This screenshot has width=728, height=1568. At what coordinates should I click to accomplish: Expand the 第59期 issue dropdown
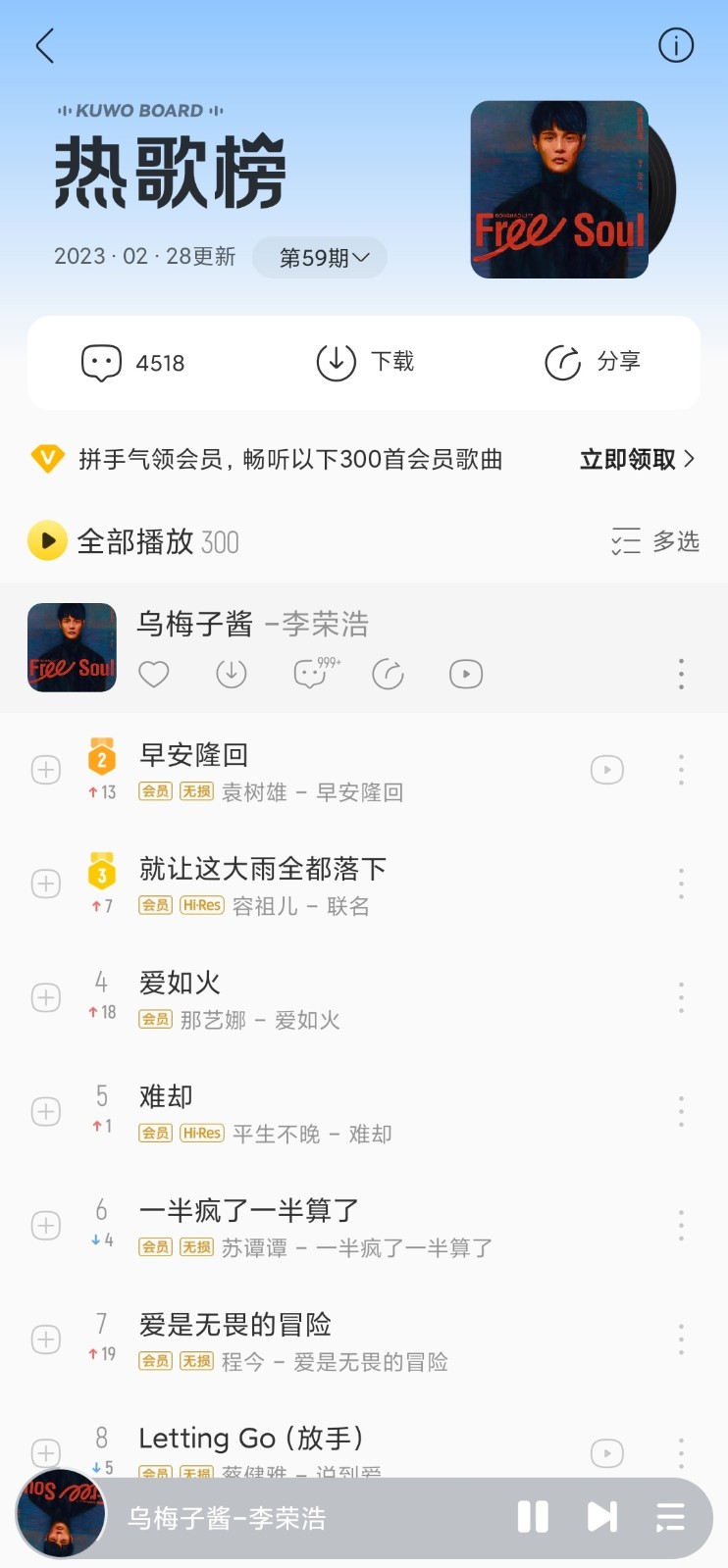321,258
